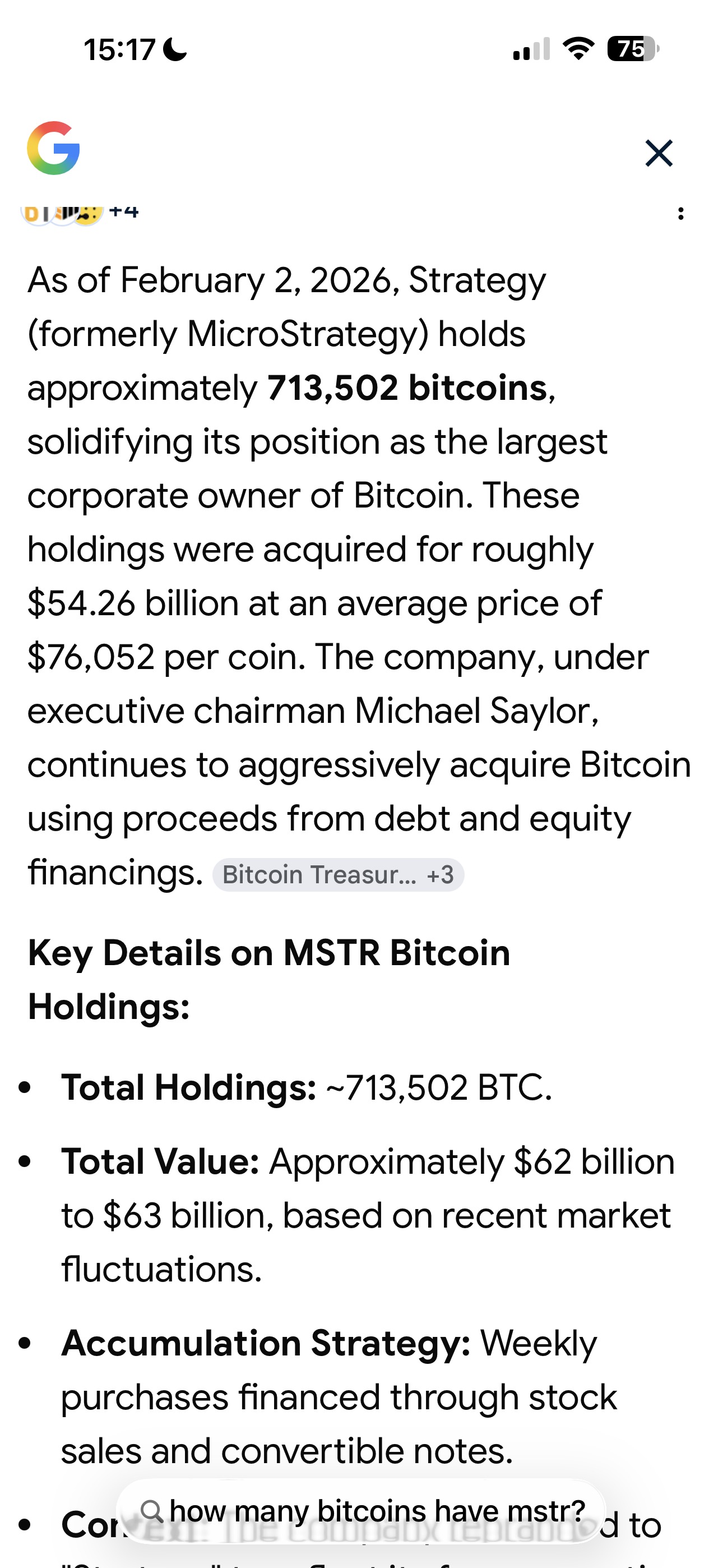
Task: Open the three-dot overflow menu
Action: click(680, 214)
